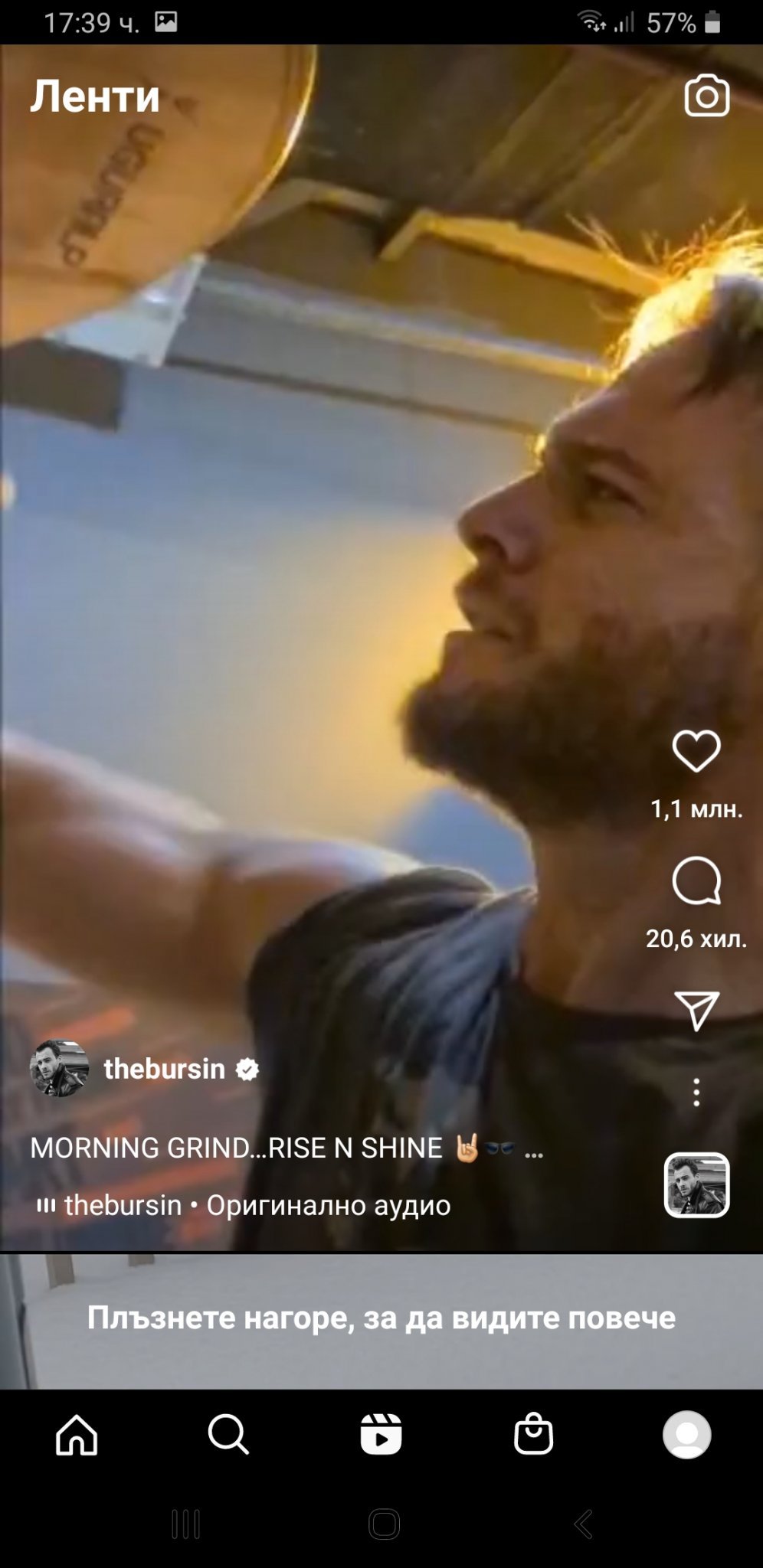This screenshot has width=763, height=1568.
Task: Tap the system back button
Action: coord(583,1524)
